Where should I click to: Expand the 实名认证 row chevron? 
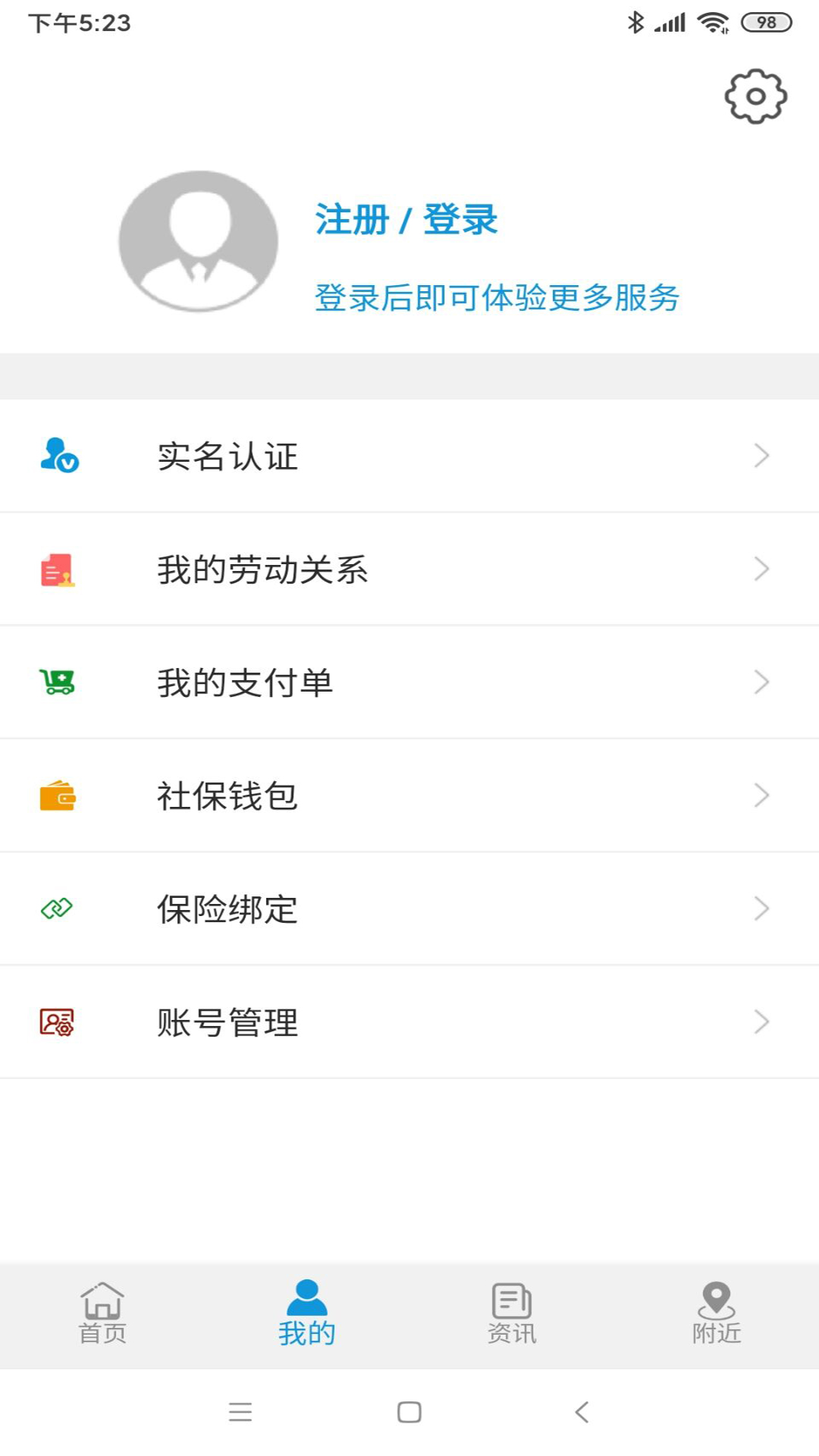[762, 456]
